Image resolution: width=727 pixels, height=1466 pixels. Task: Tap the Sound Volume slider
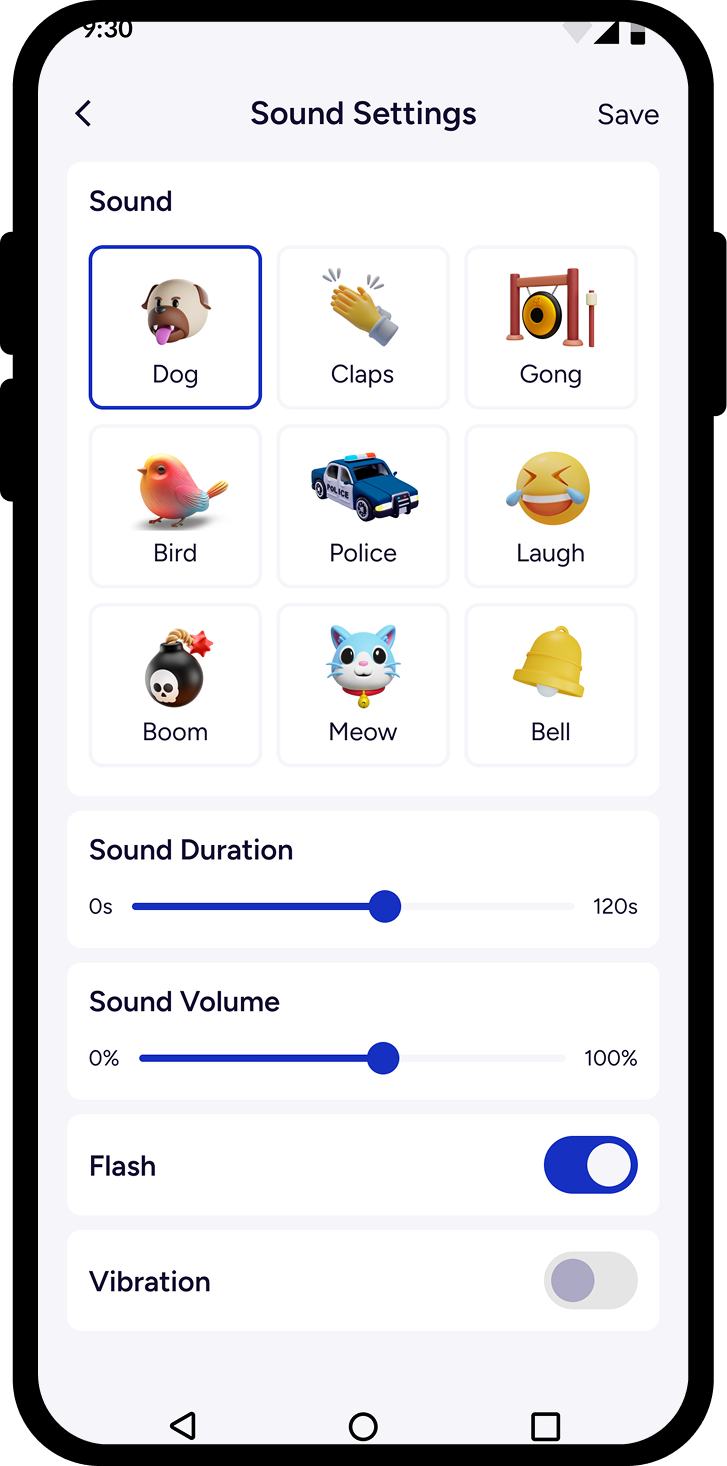pos(383,1058)
